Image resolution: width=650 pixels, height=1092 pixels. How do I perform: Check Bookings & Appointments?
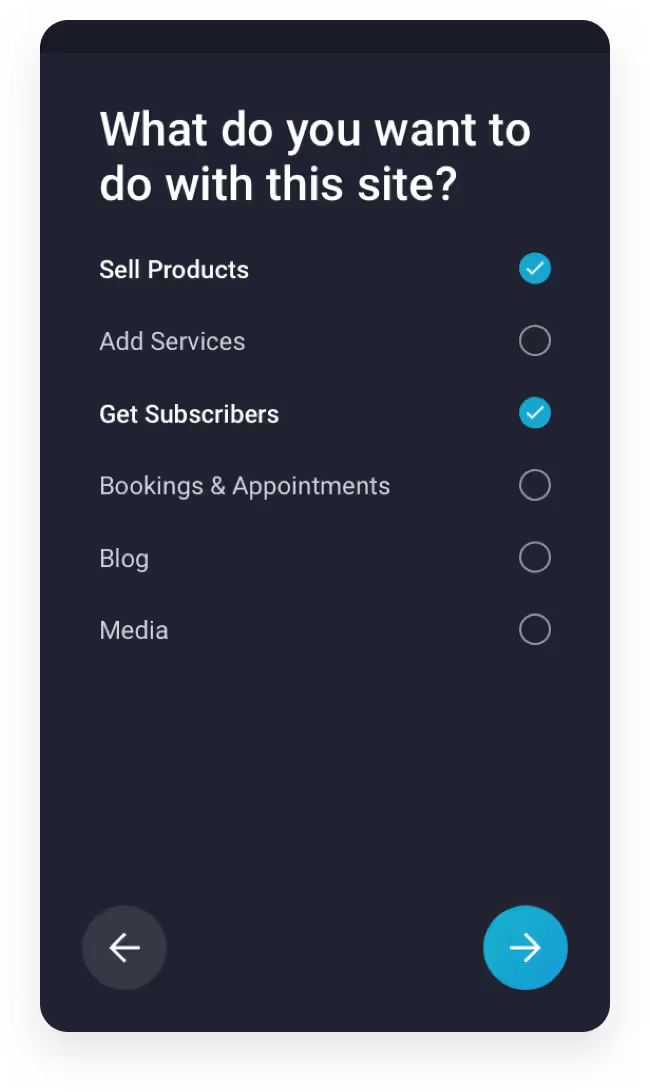tap(534, 485)
